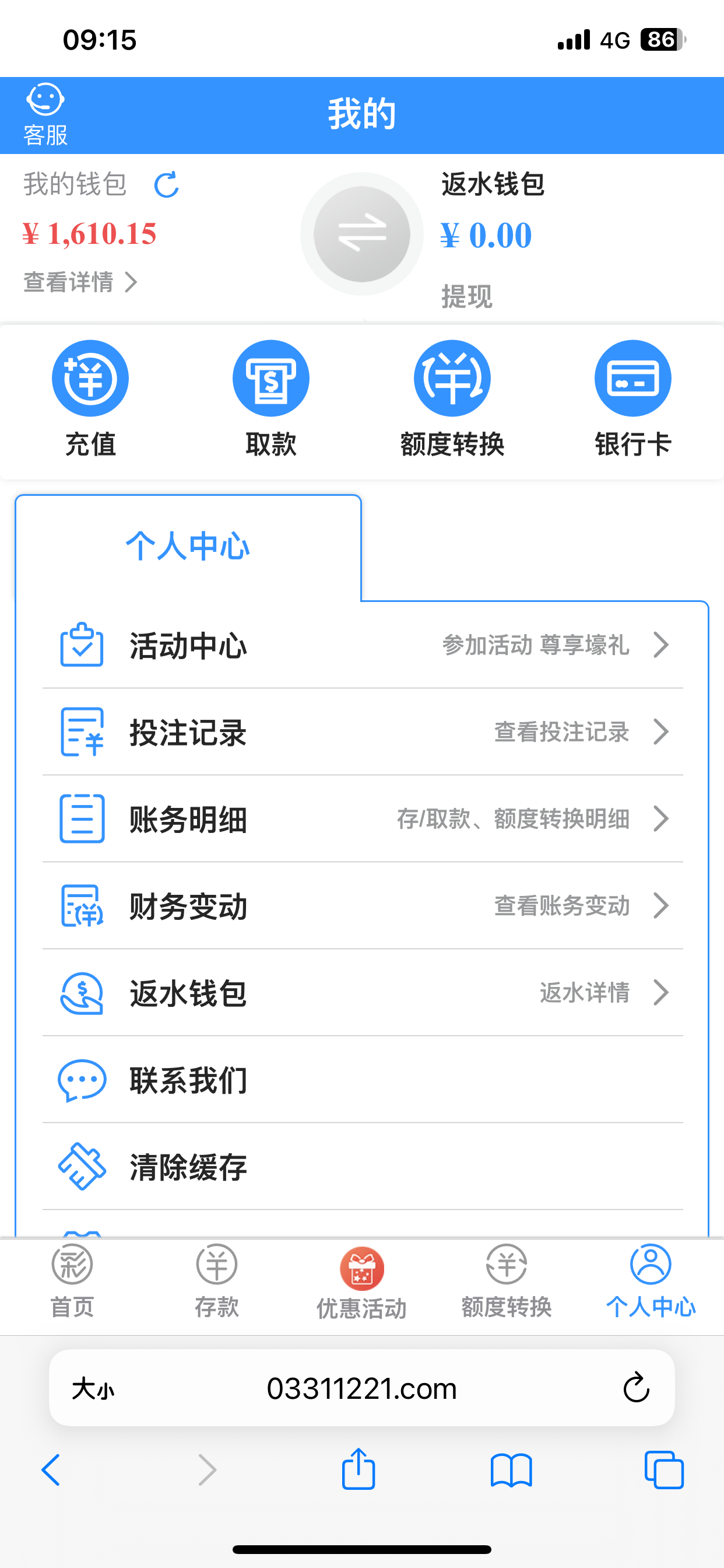The height and width of the screenshot is (1568, 724).
Task: Open 客服 customer service
Action: pos(45,114)
